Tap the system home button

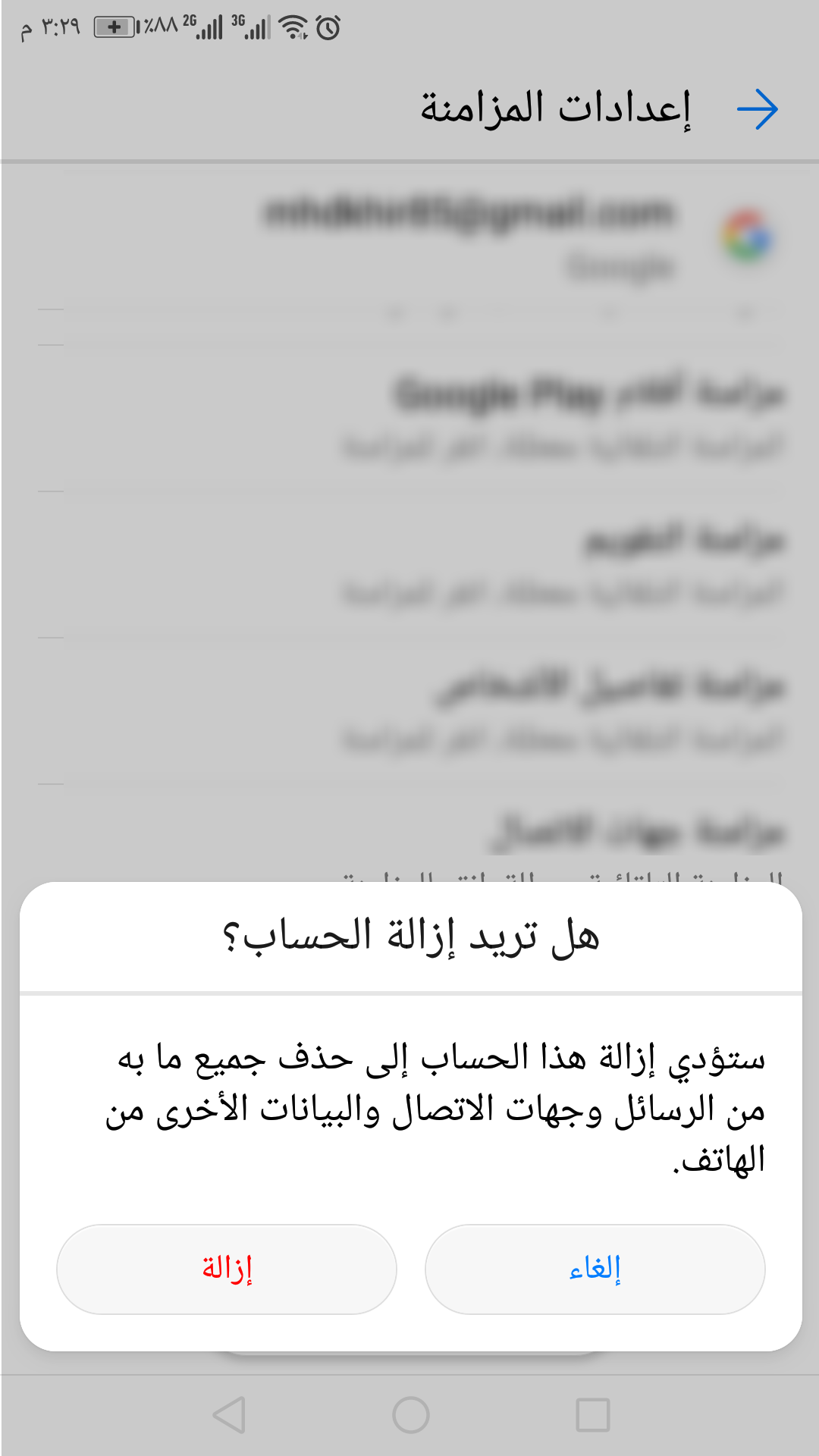410,1414
